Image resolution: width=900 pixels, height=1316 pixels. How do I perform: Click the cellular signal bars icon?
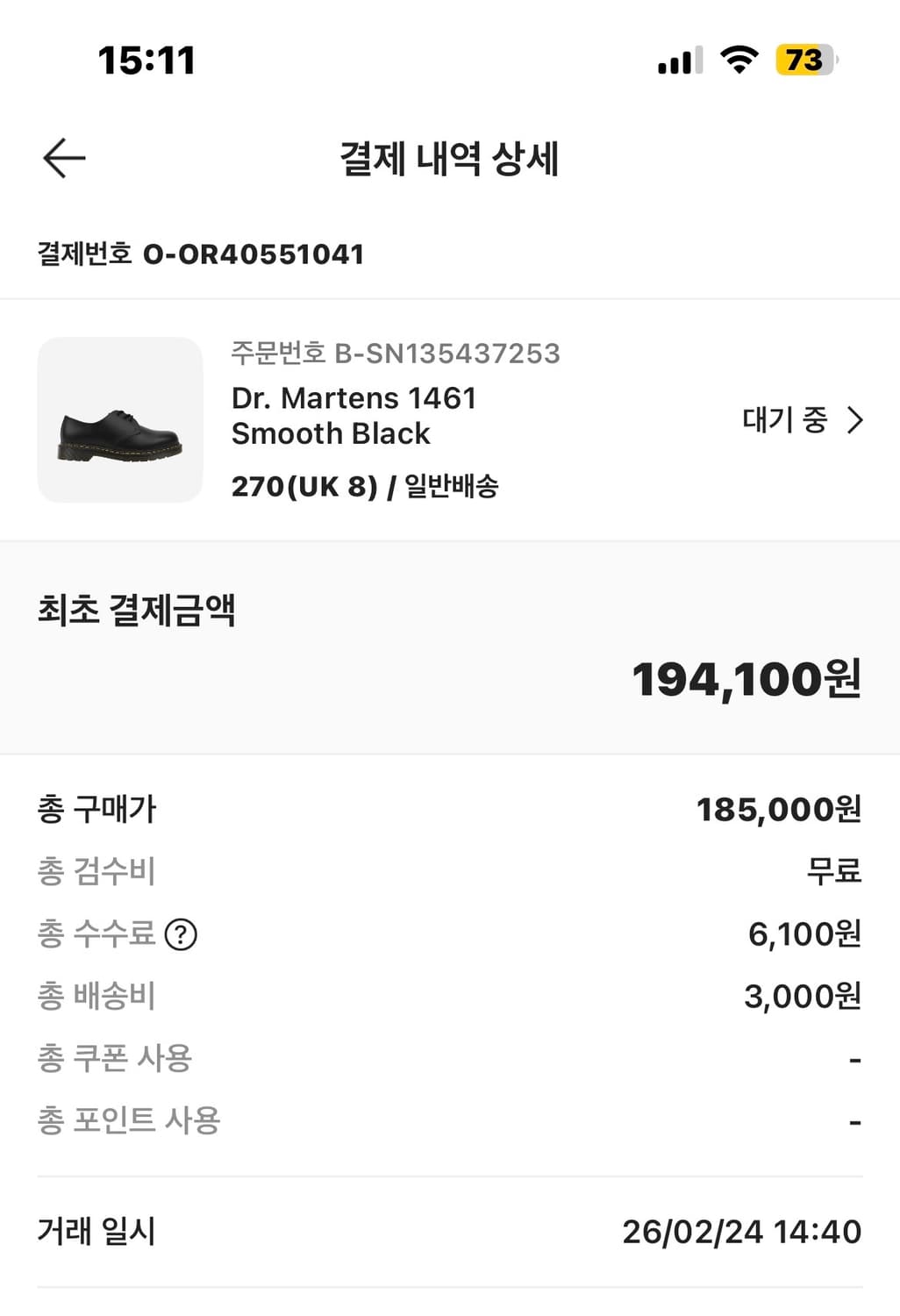coord(680,59)
